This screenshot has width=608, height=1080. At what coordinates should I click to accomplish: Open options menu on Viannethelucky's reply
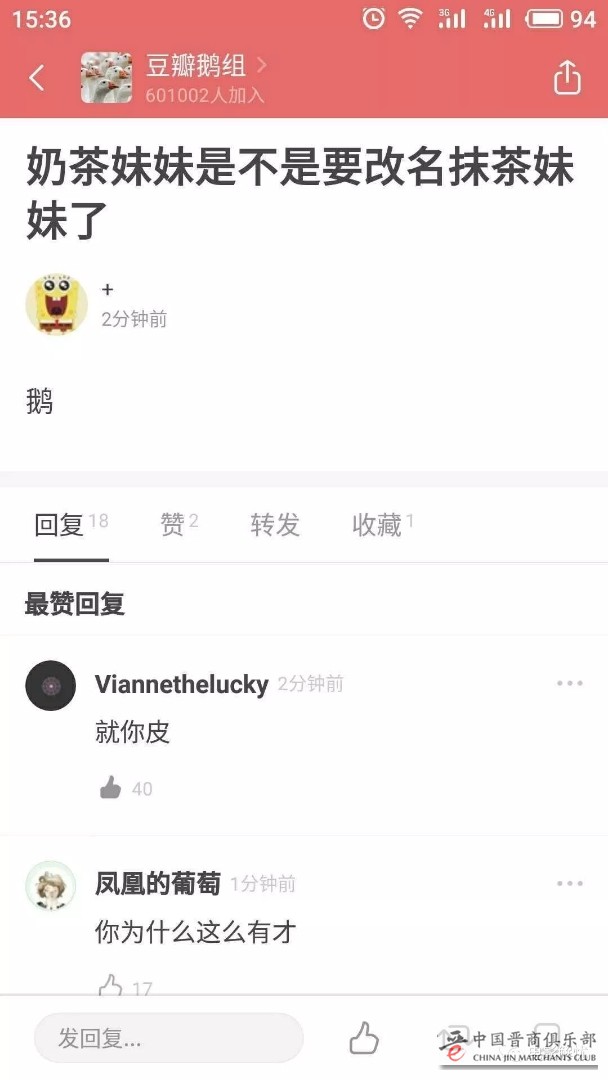pyautogui.click(x=569, y=684)
